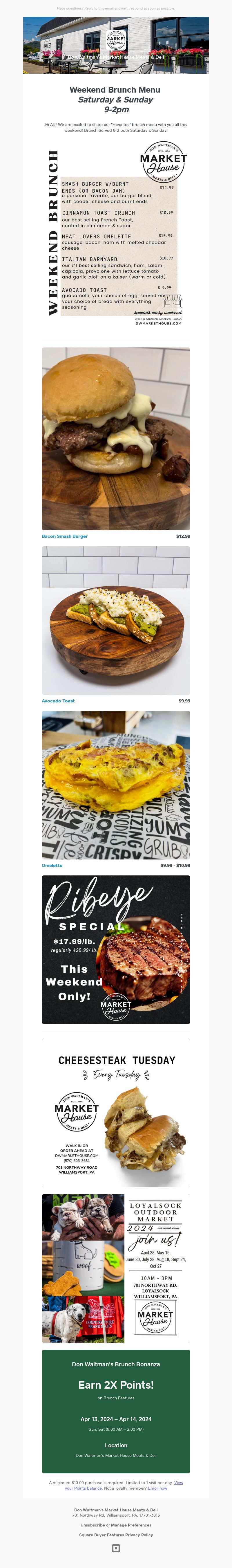Follow the Enroll now loyalty link
232x1568 pixels.
point(157,1488)
